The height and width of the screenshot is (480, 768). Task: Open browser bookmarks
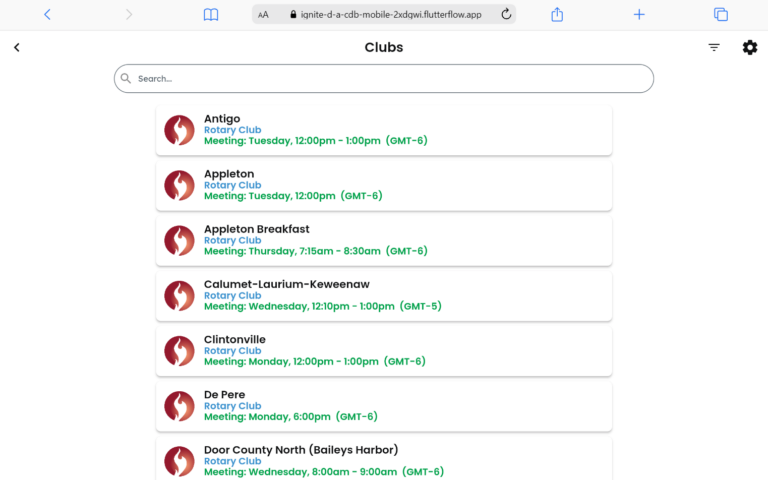(211, 15)
